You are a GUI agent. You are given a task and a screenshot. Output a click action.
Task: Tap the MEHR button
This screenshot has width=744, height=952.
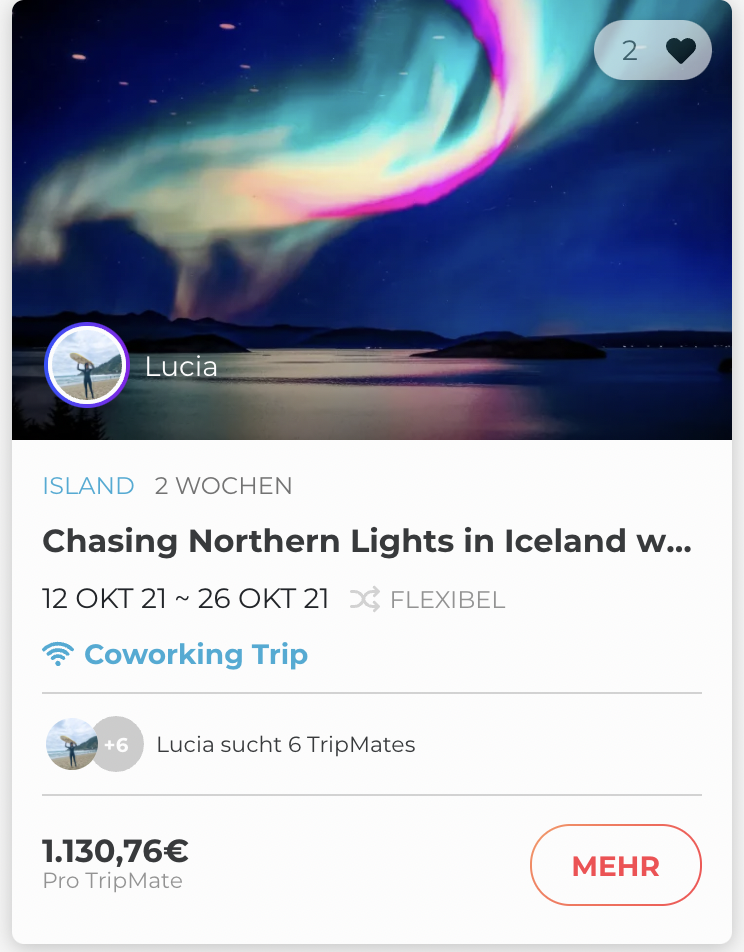(615, 865)
